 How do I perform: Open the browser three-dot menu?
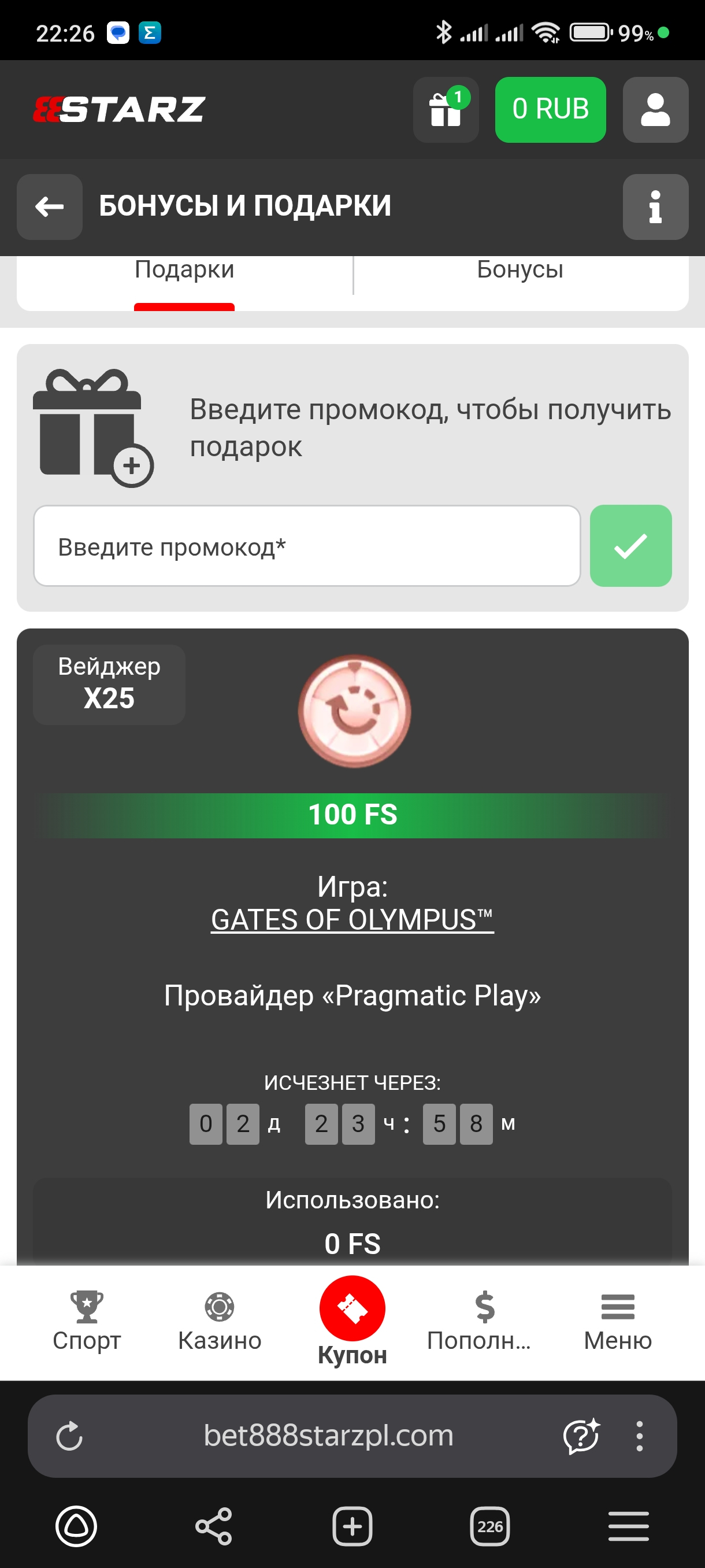tap(639, 1437)
